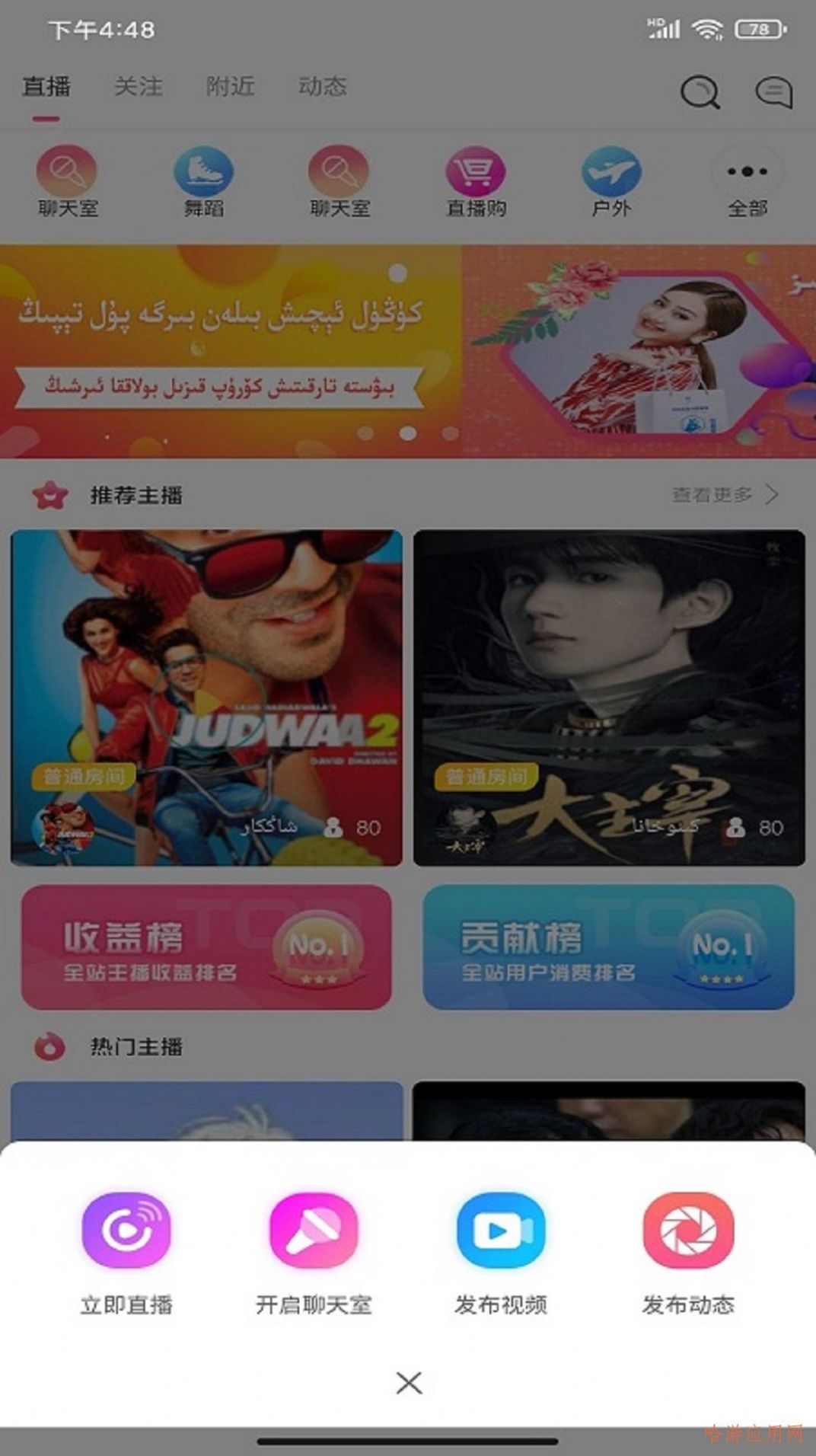816x1456 pixels.
Task: Expand all categories via 全部 button
Action: (x=747, y=174)
